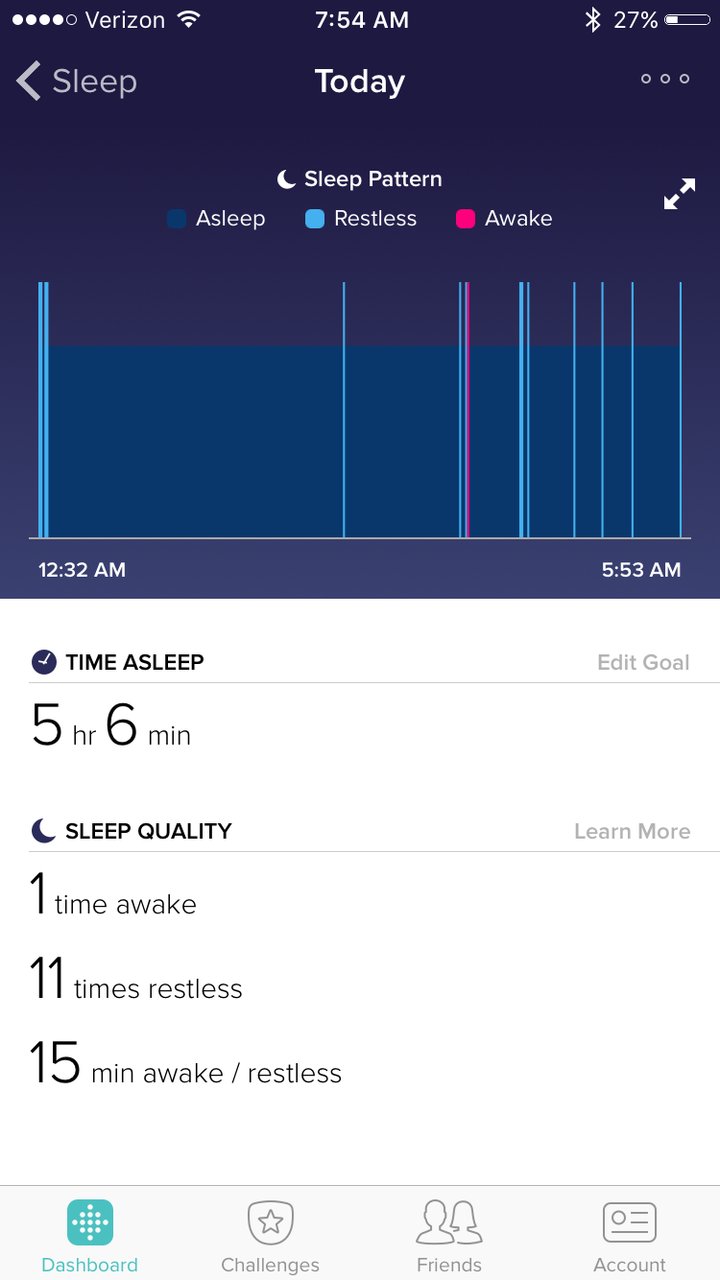Viewport: 720px width, 1280px height.
Task: Go to the Account tab
Action: pyautogui.click(x=630, y=1236)
